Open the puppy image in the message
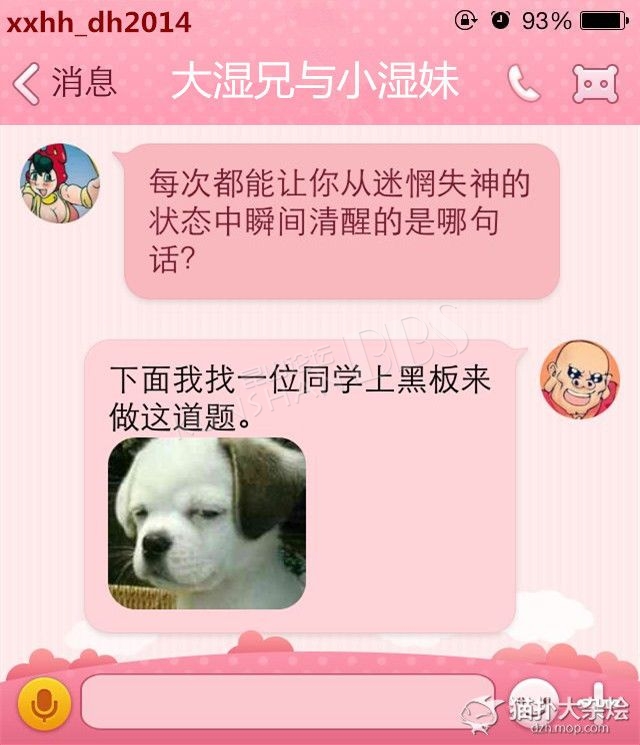 [207, 523]
